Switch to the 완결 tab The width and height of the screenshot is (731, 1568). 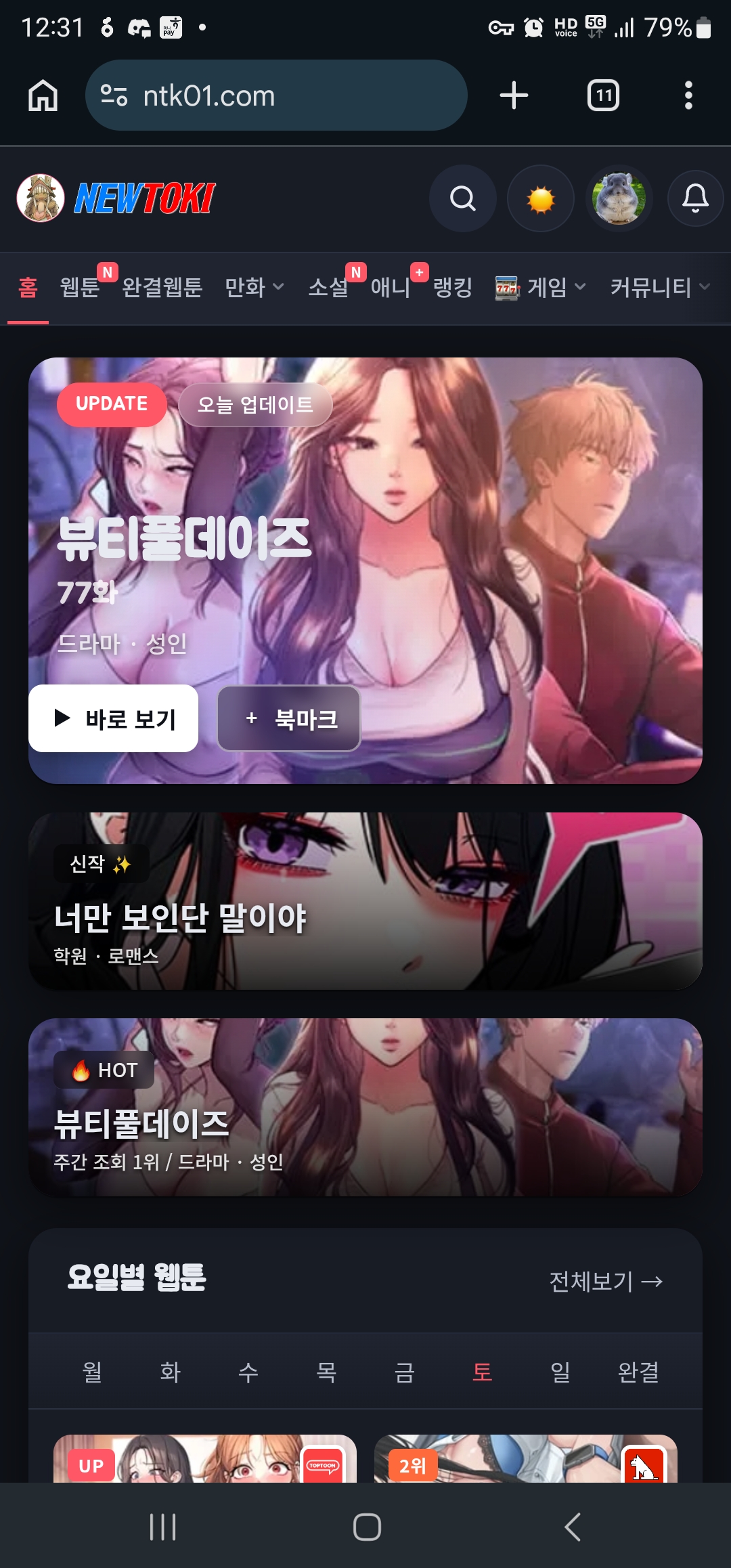[638, 1372]
